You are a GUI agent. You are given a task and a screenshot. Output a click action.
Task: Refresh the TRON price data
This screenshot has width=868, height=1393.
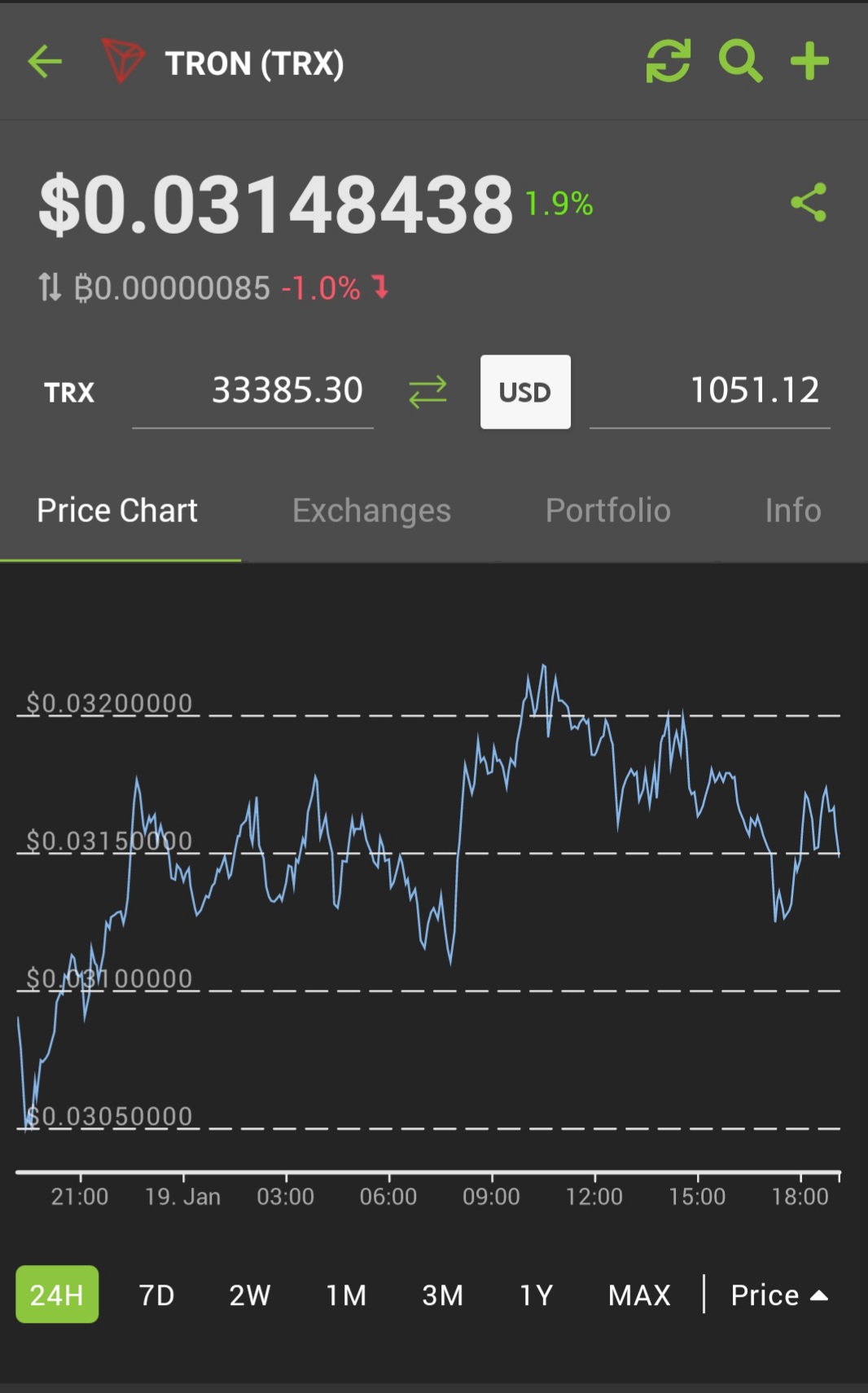pyautogui.click(x=668, y=62)
